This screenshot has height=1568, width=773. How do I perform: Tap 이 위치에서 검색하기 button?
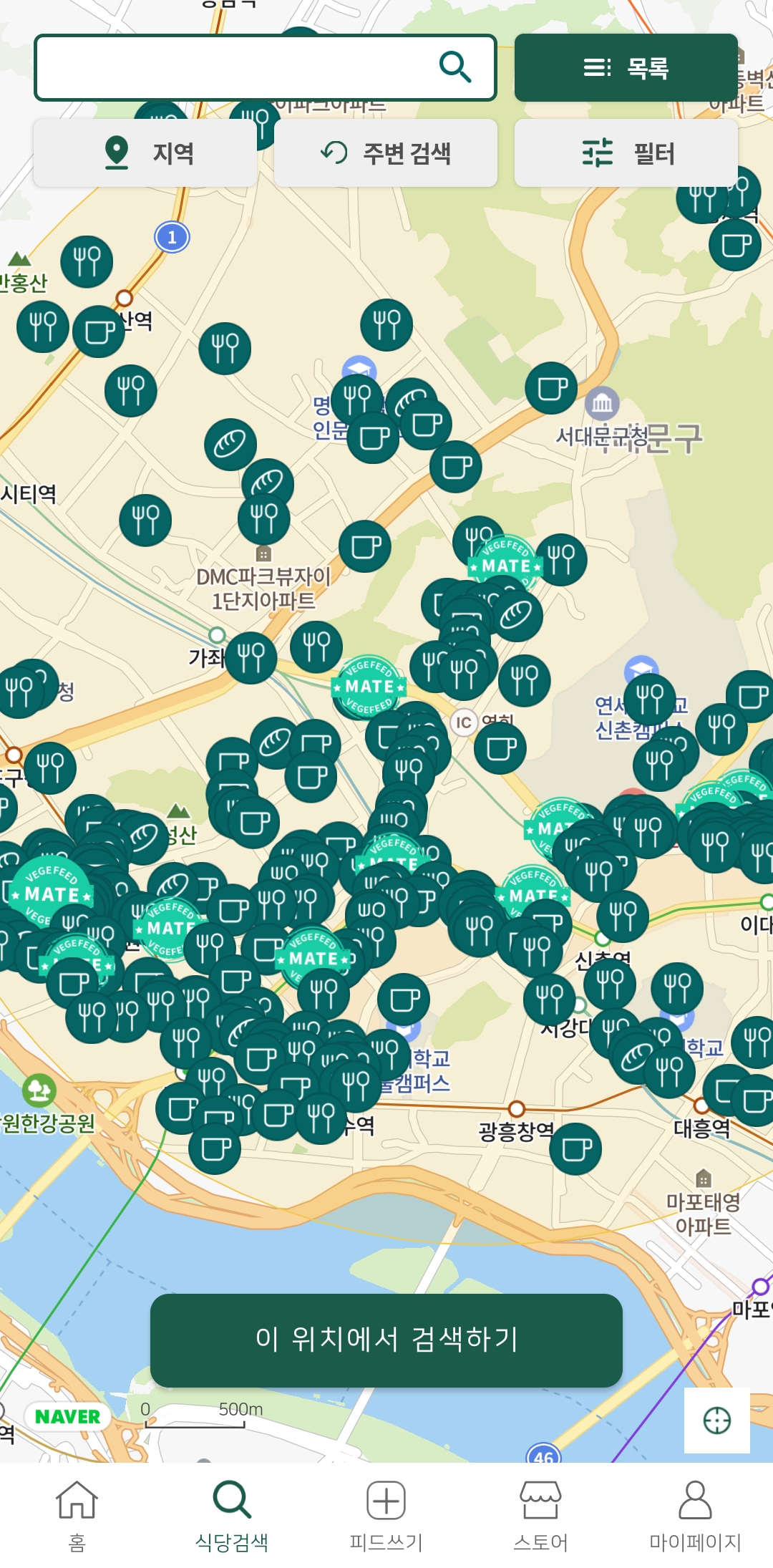tap(386, 1339)
